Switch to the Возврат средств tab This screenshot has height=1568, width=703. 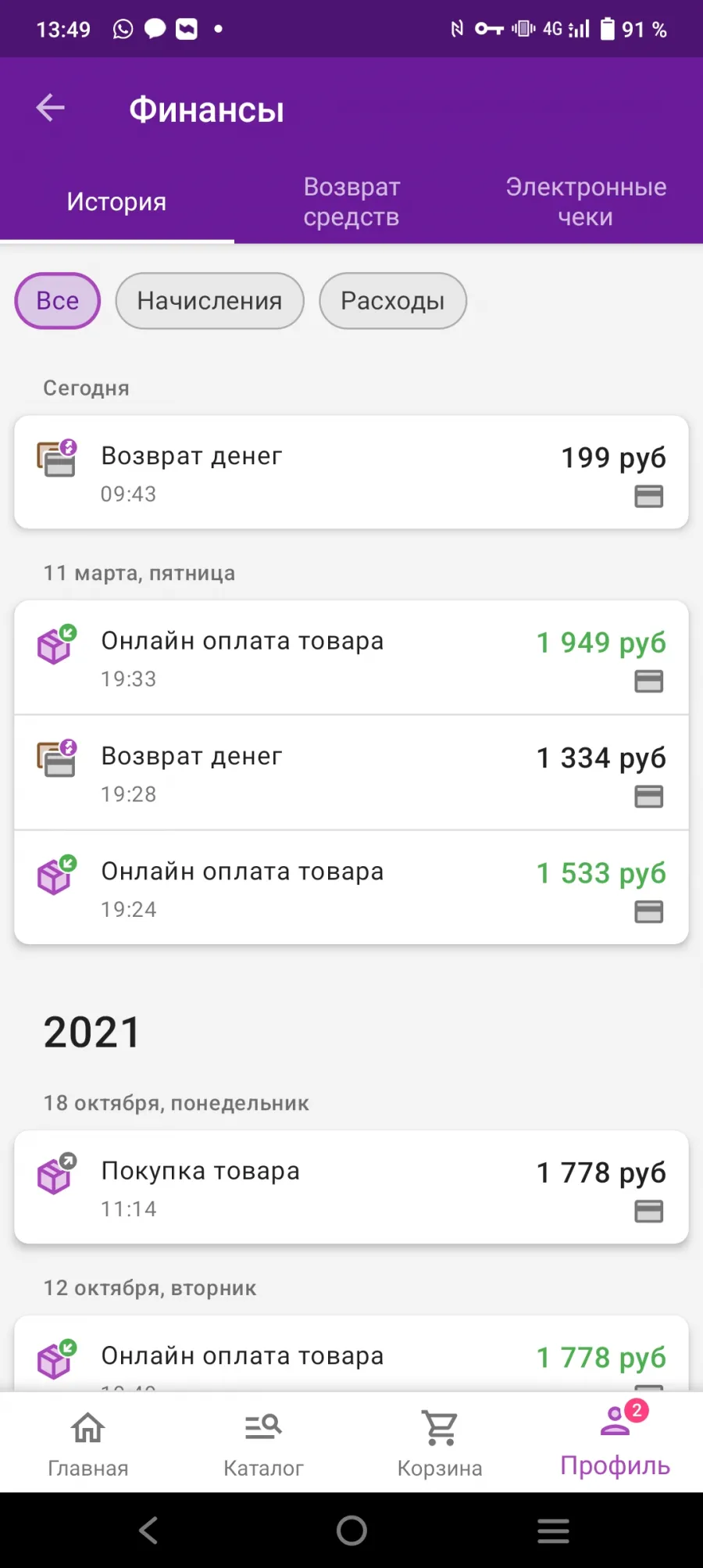[x=351, y=202]
